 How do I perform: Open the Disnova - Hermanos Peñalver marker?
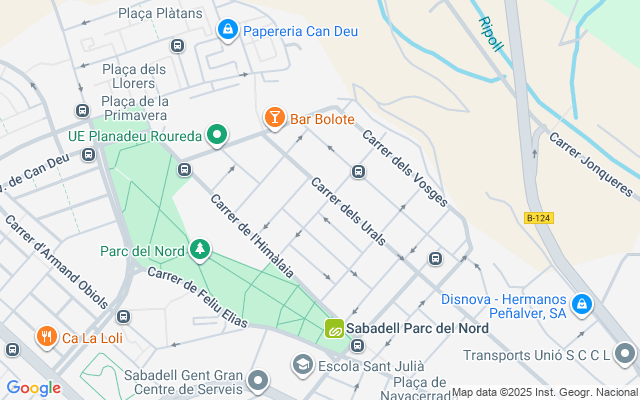point(582,302)
